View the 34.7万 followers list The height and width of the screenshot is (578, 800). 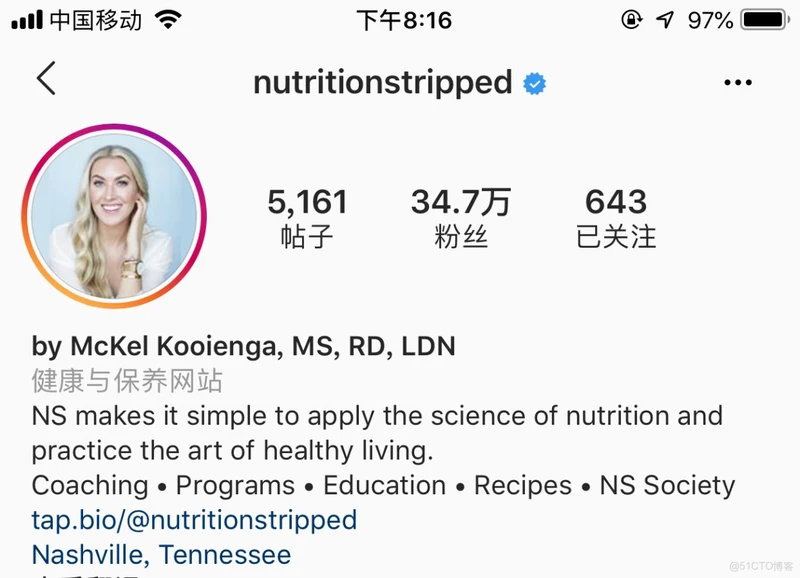point(460,217)
